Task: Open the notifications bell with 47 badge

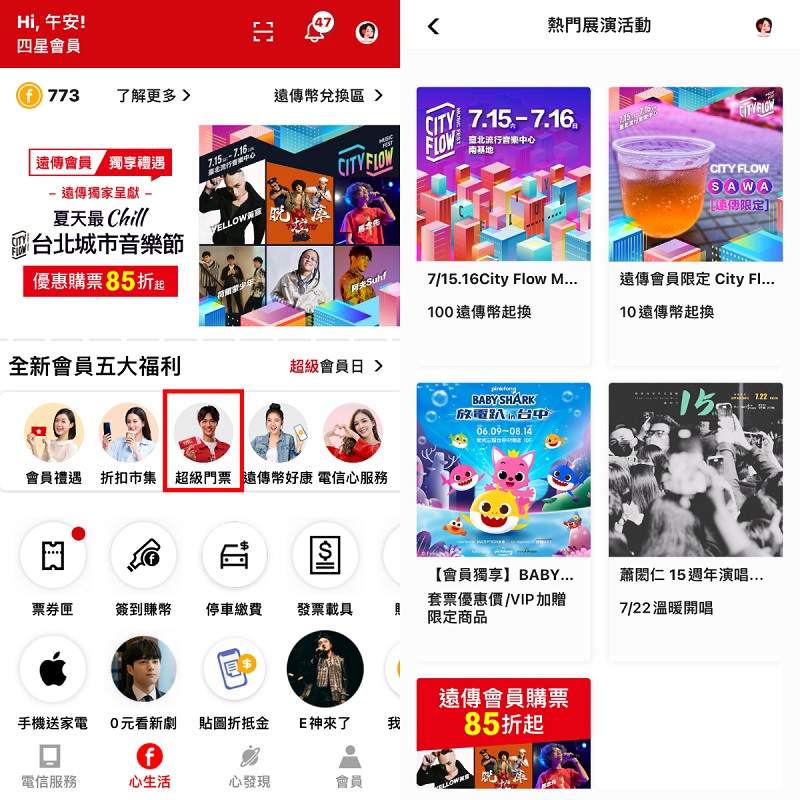Action: point(316,31)
